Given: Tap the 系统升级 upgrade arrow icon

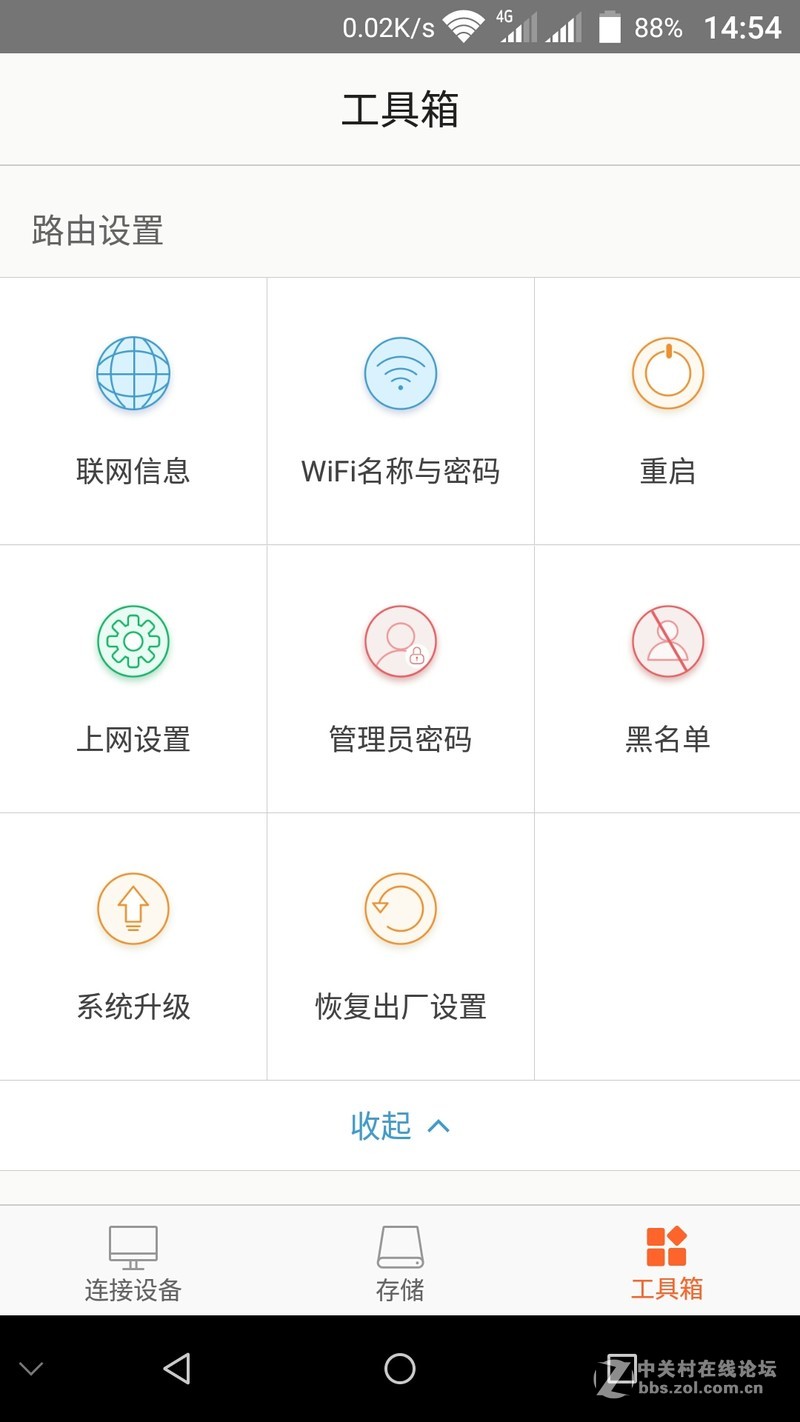Looking at the screenshot, I should point(133,908).
